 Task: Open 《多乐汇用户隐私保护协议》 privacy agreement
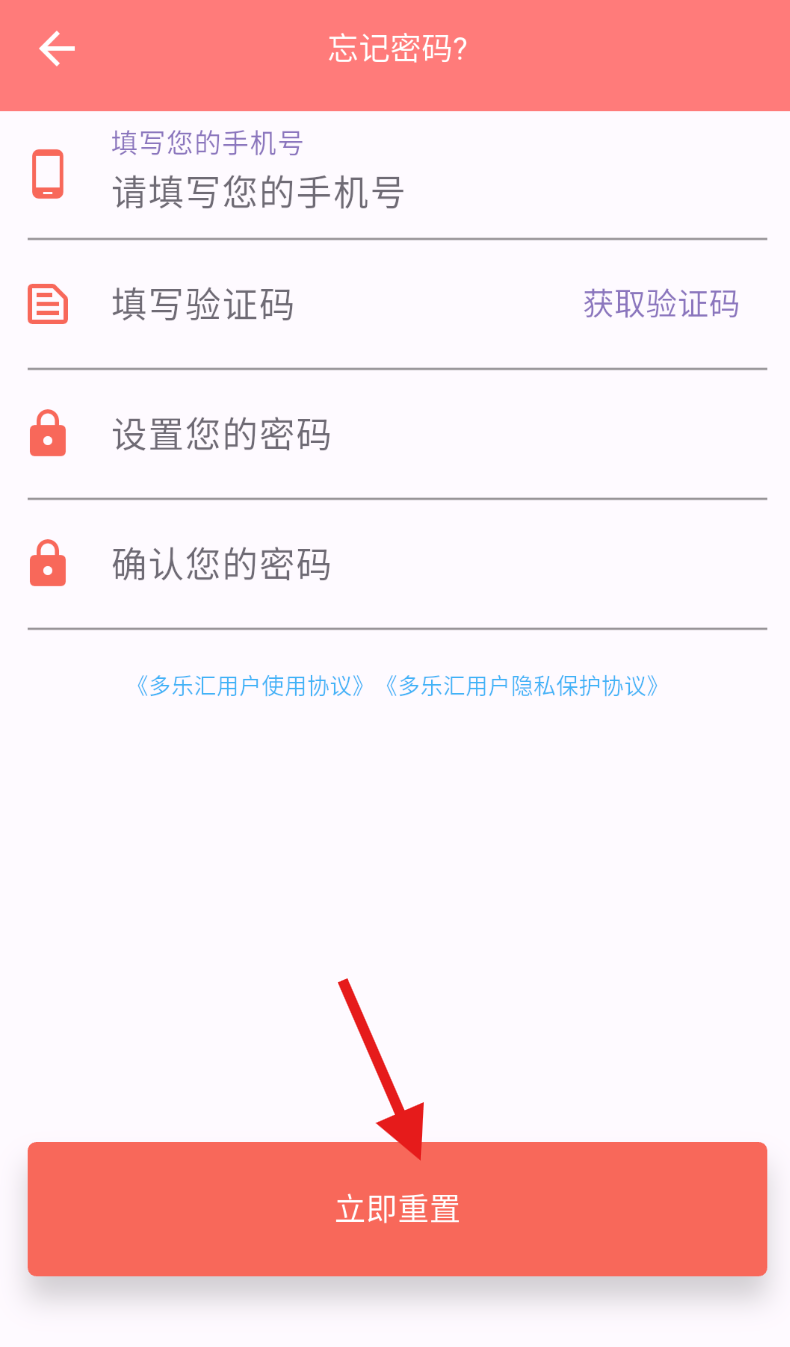(522, 686)
